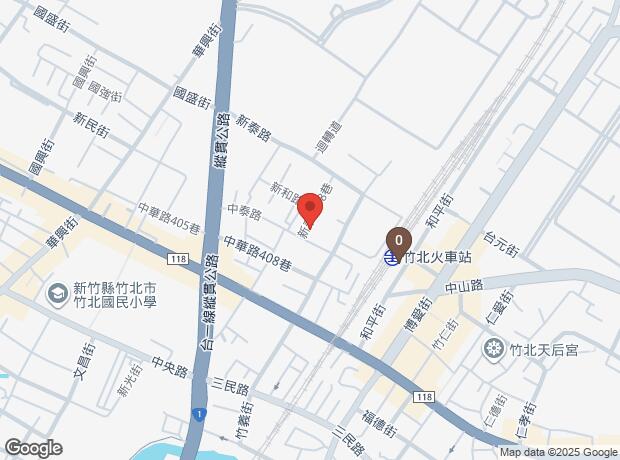Open the 竹北火車站 station icon

coord(390,257)
